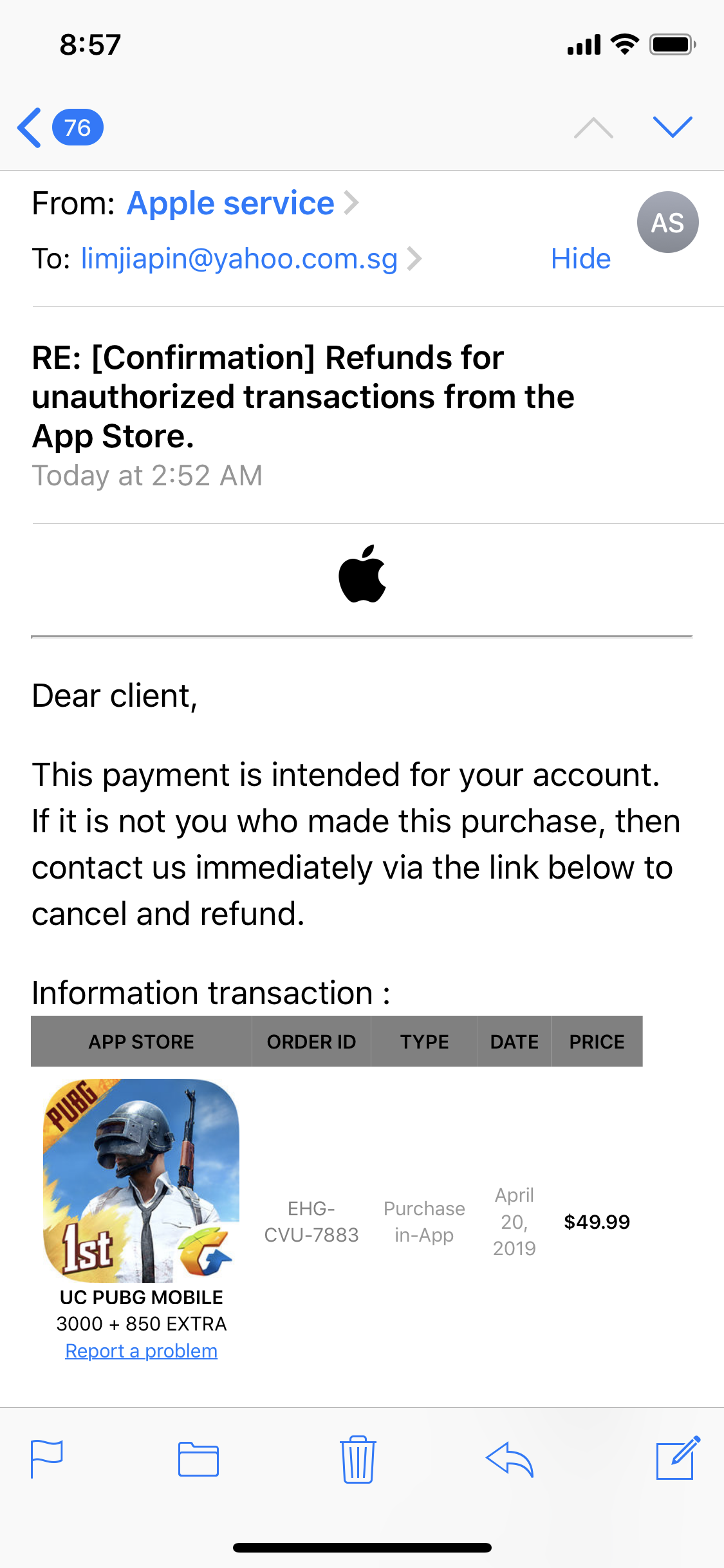Hide the email header details
724x1568 pixels.
pyautogui.click(x=580, y=259)
